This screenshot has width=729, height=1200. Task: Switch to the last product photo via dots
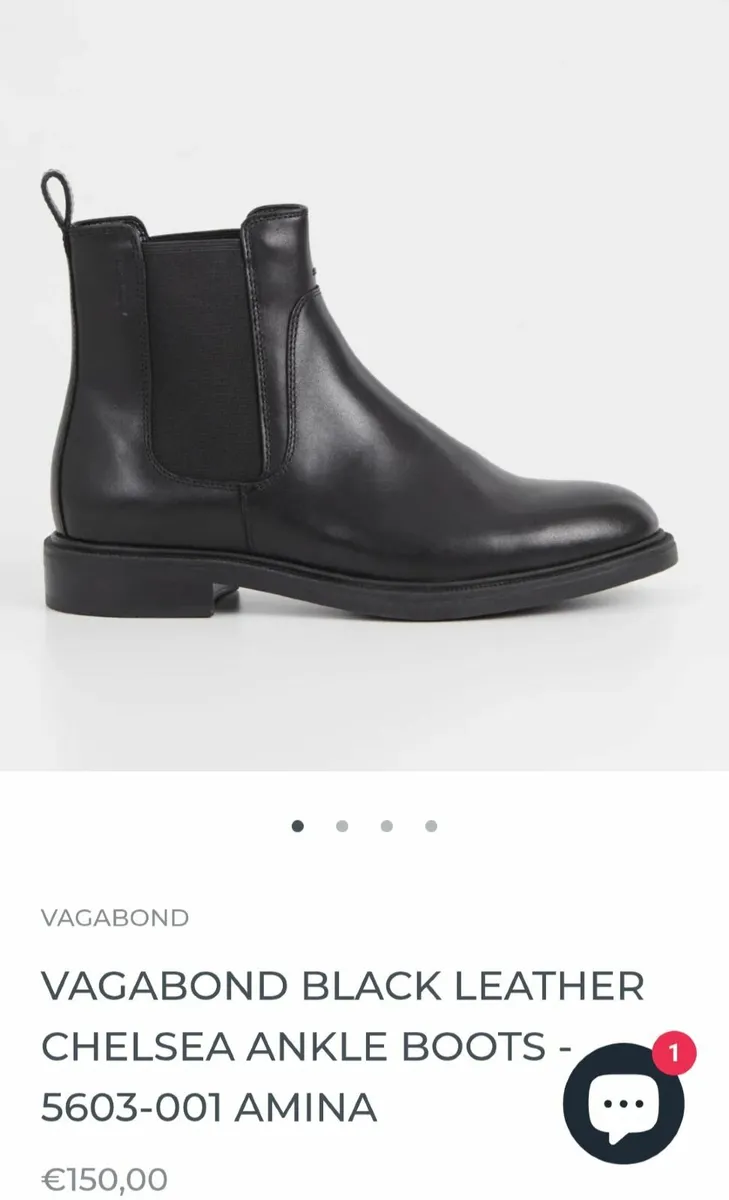430,824
